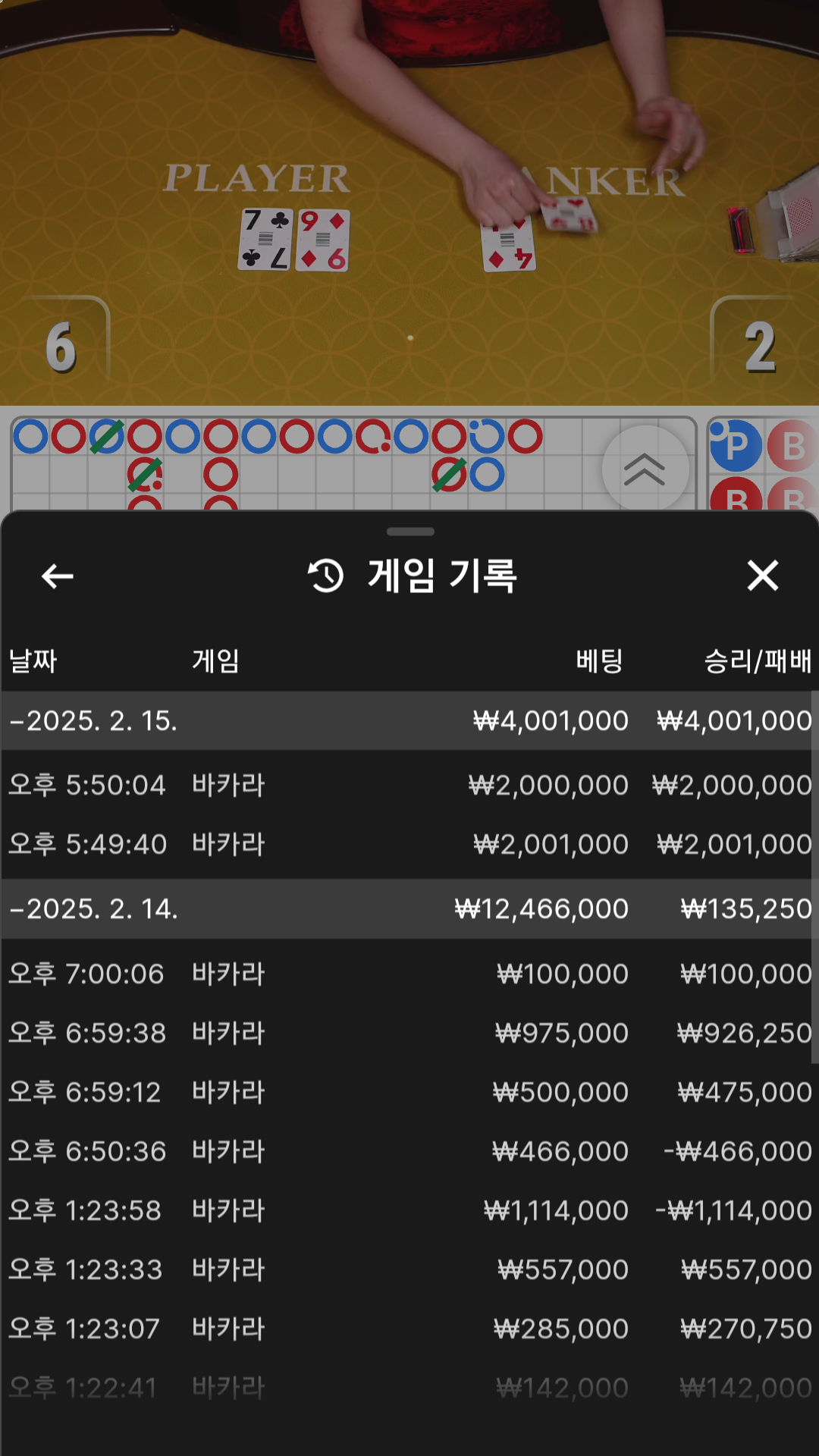The width and height of the screenshot is (819, 1456).
Task: Select the 오후 1:23:33 바카라 entry
Action: pos(409,1269)
